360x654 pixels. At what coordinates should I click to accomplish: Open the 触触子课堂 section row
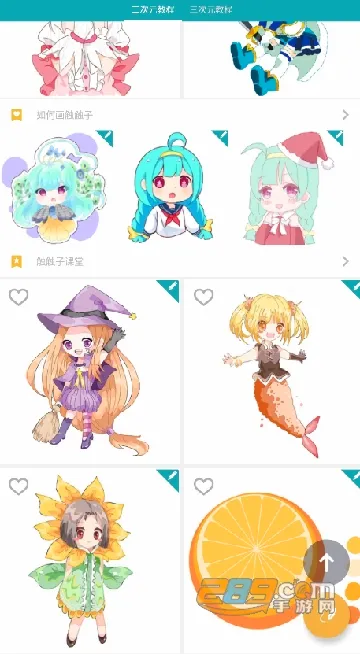(180, 262)
